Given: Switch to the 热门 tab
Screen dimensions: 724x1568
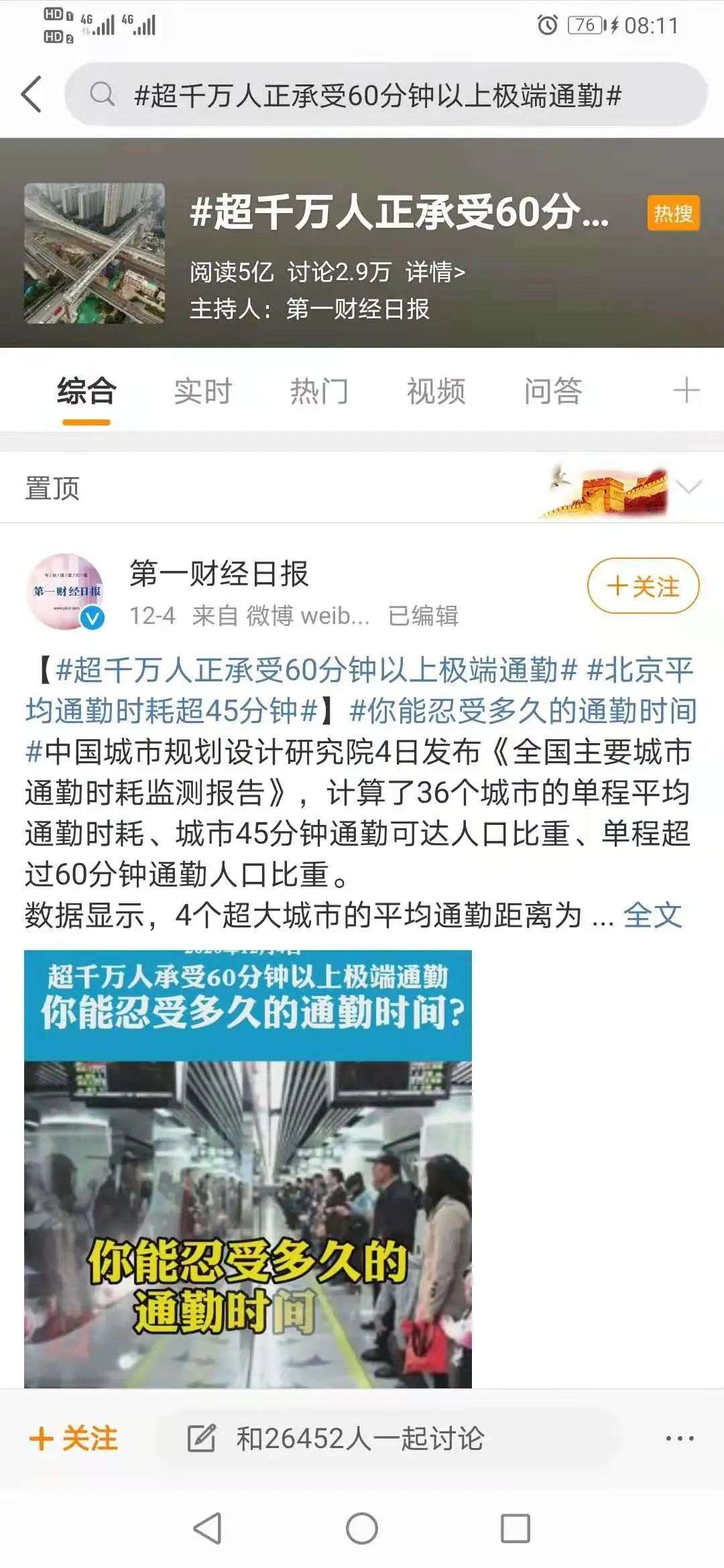Looking at the screenshot, I should [x=319, y=391].
